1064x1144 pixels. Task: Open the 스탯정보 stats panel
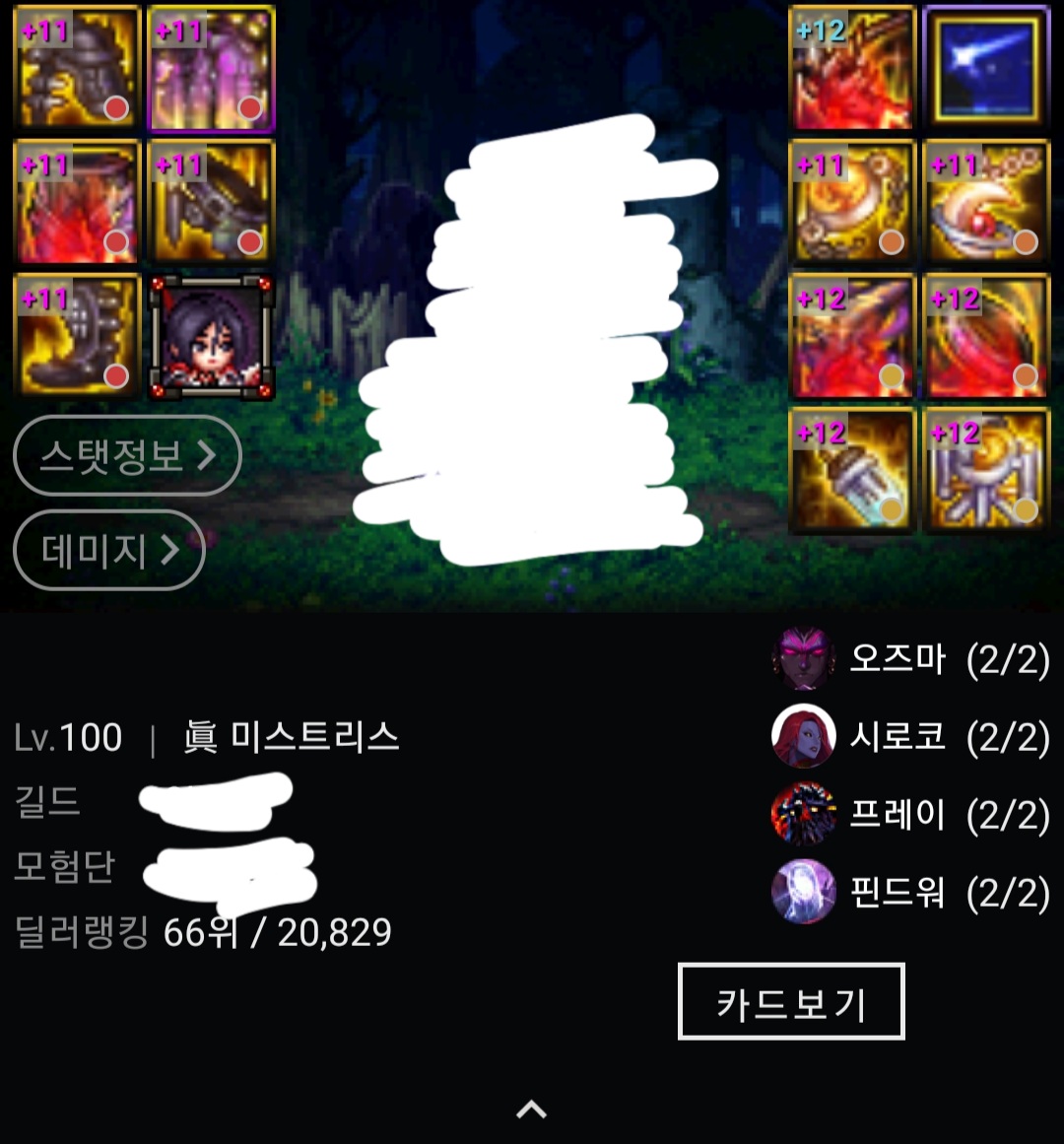point(127,455)
